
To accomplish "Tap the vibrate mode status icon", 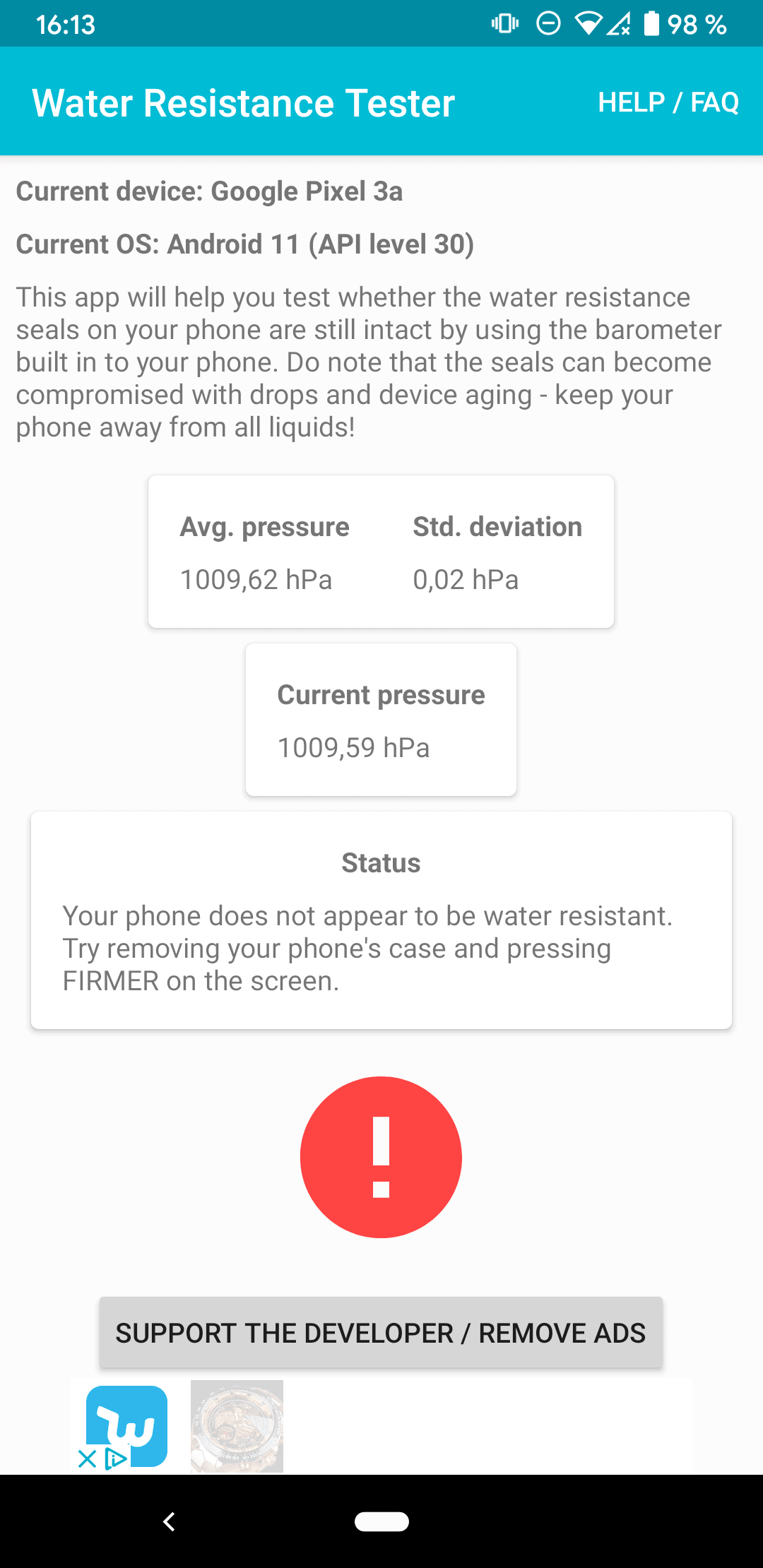I will click(503, 24).
